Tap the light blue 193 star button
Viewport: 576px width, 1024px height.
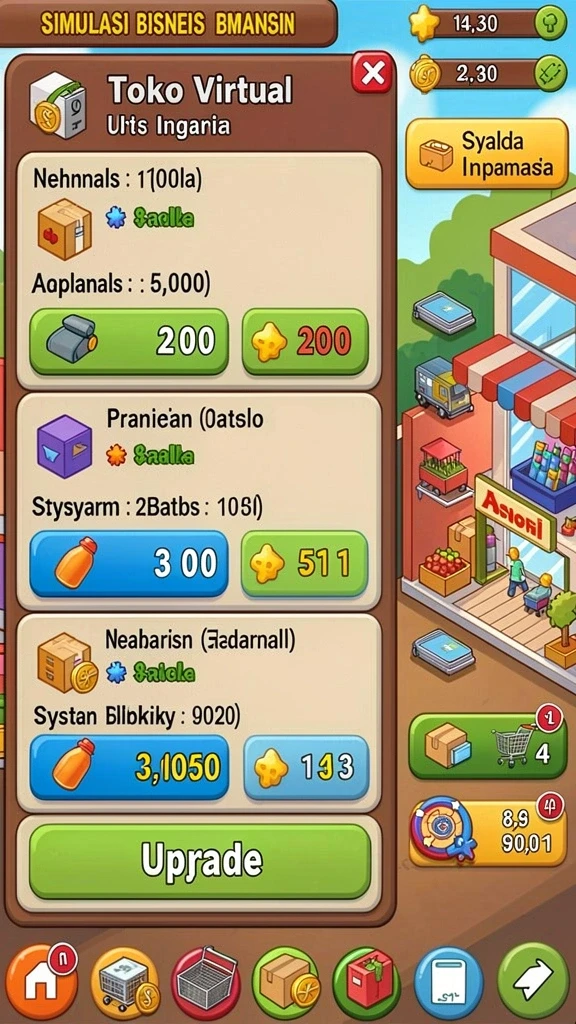[x=306, y=767]
